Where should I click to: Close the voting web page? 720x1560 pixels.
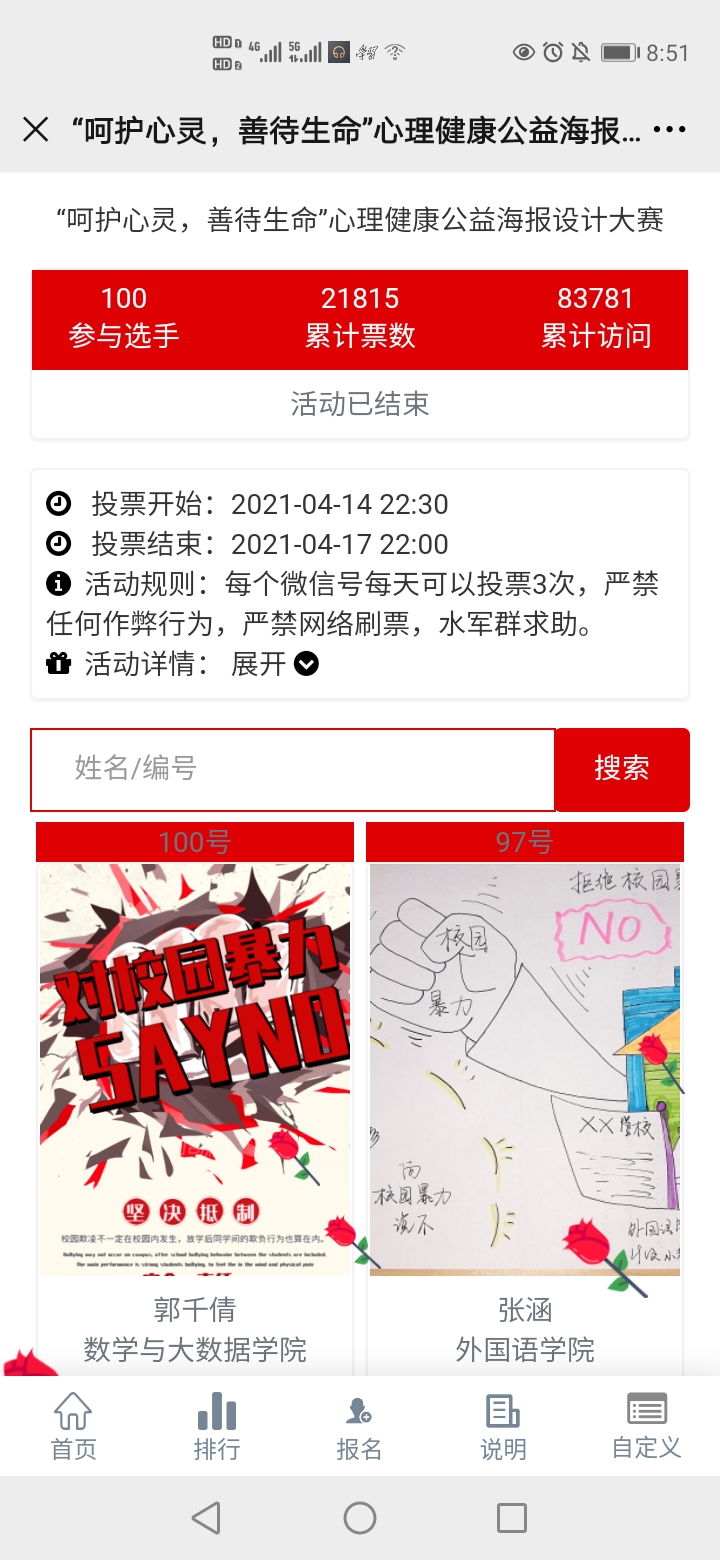[36, 130]
